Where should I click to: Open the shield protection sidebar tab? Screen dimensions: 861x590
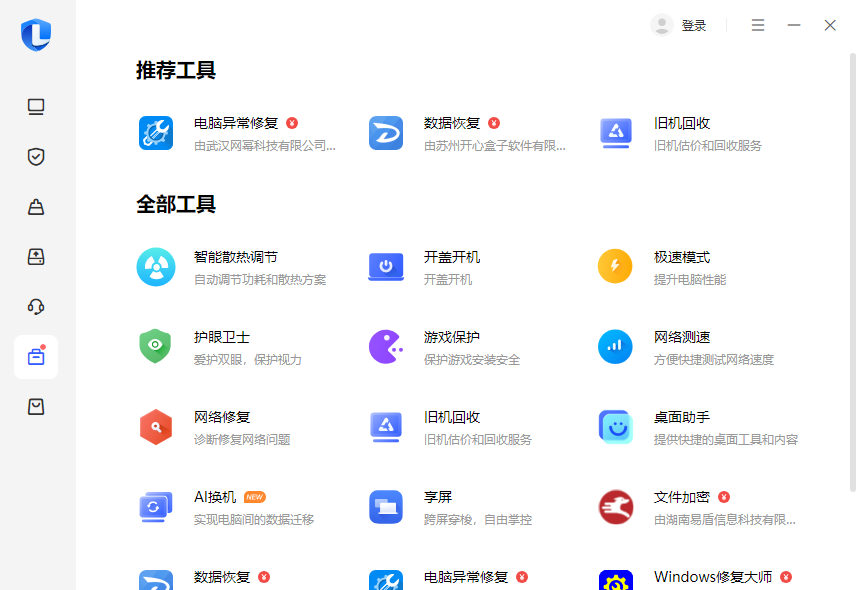tap(36, 157)
